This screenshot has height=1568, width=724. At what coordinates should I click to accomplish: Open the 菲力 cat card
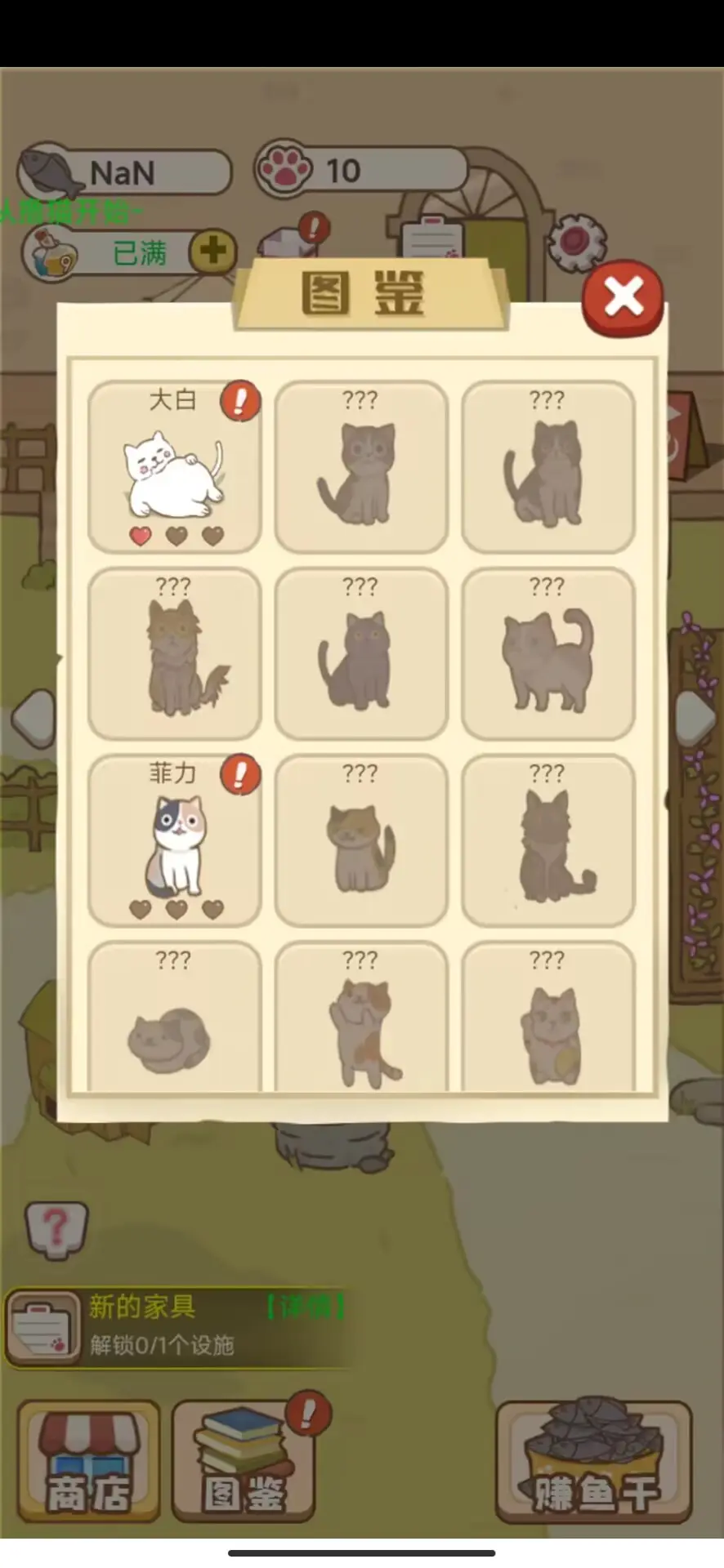coord(174,840)
